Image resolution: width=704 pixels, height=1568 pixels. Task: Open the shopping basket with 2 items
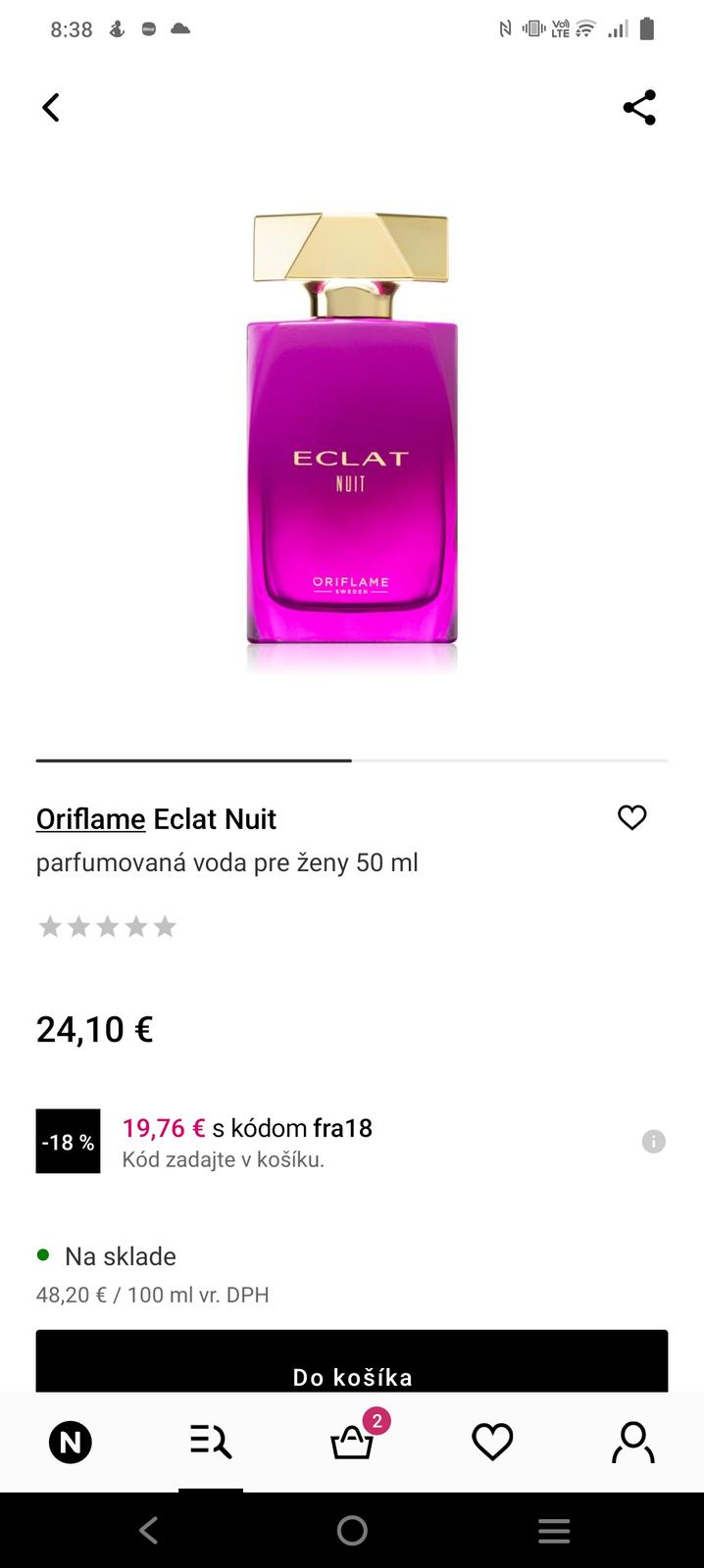point(352,1442)
